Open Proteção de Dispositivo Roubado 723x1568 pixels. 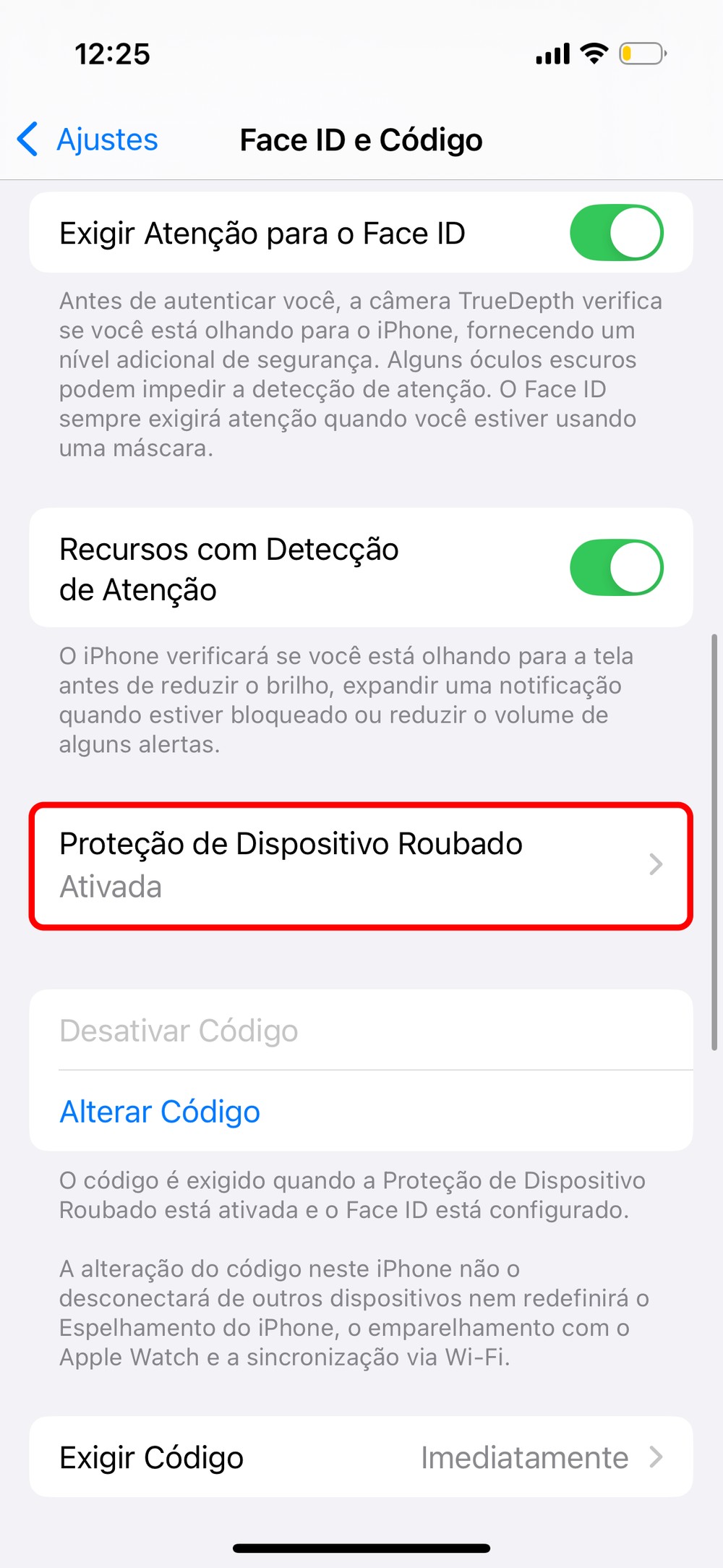pos(361,865)
